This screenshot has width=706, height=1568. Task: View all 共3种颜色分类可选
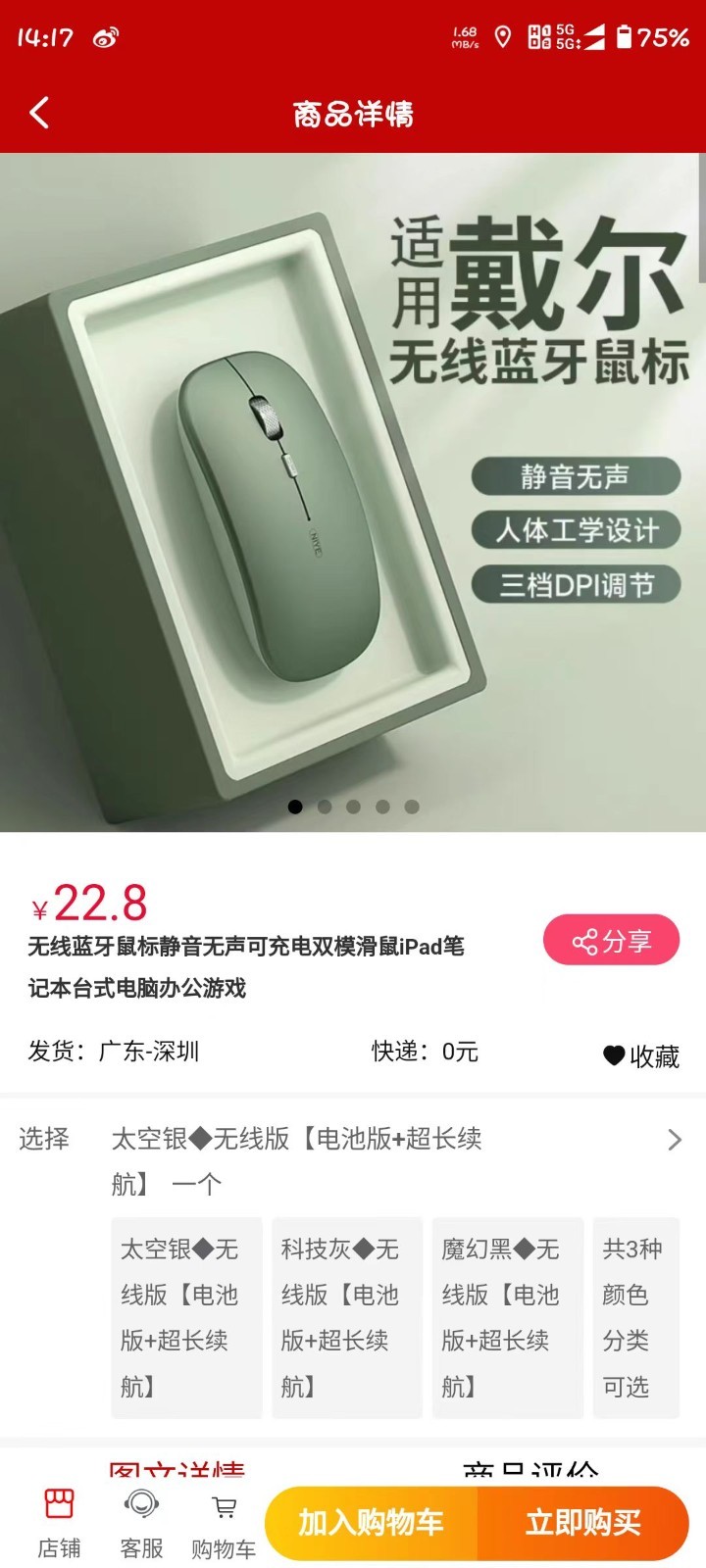point(635,1317)
